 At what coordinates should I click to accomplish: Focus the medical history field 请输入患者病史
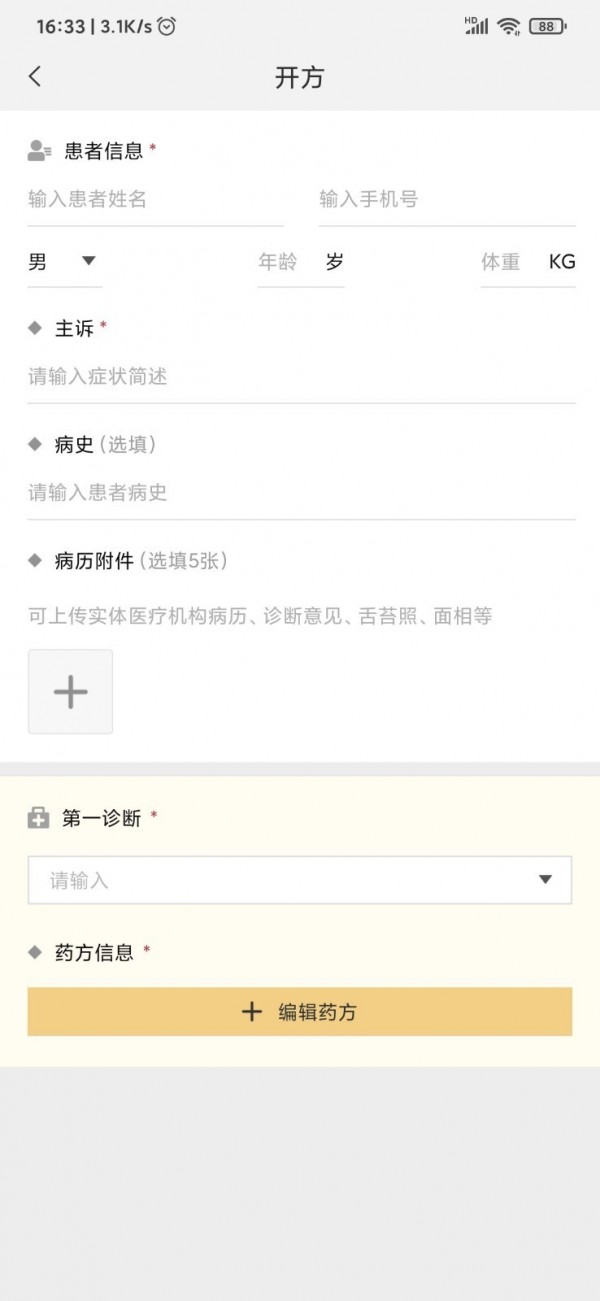(300, 493)
